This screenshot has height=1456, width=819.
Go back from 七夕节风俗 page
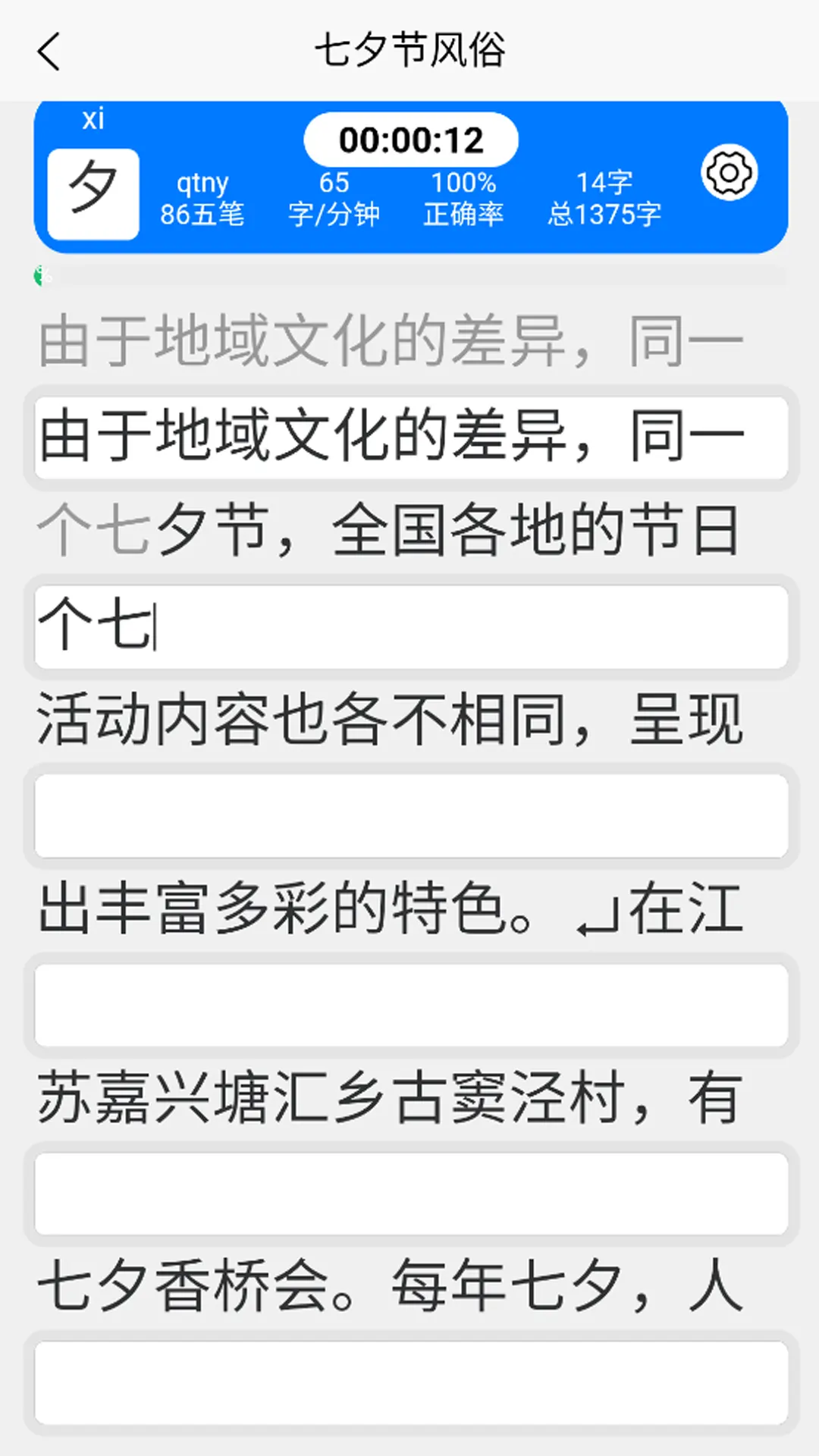pyautogui.click(x=49, y=52)
